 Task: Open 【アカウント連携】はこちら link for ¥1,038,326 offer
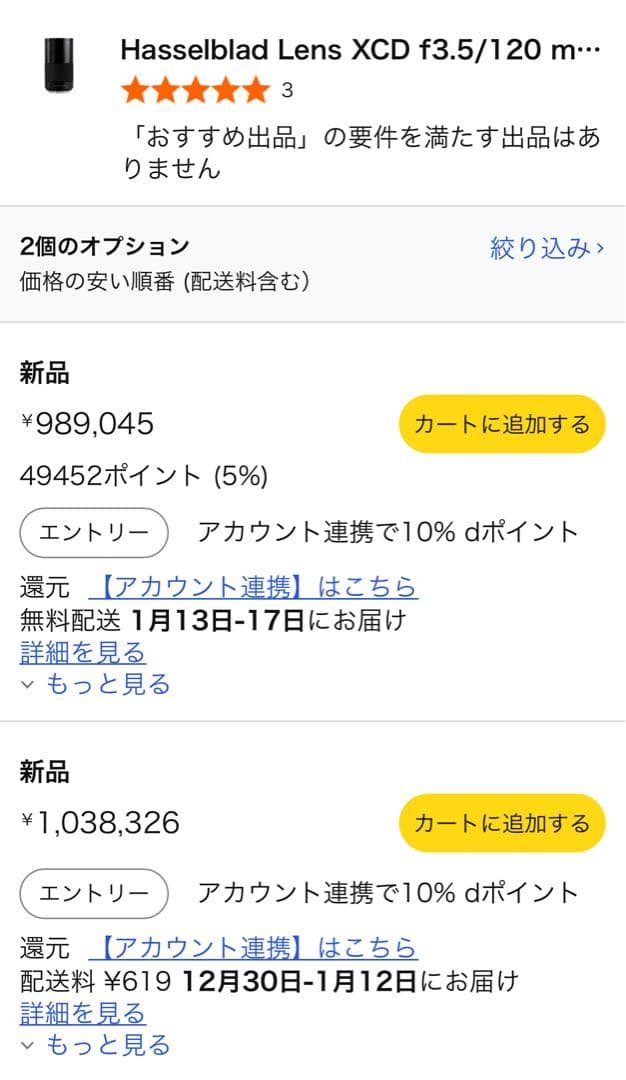click(252, 947)
